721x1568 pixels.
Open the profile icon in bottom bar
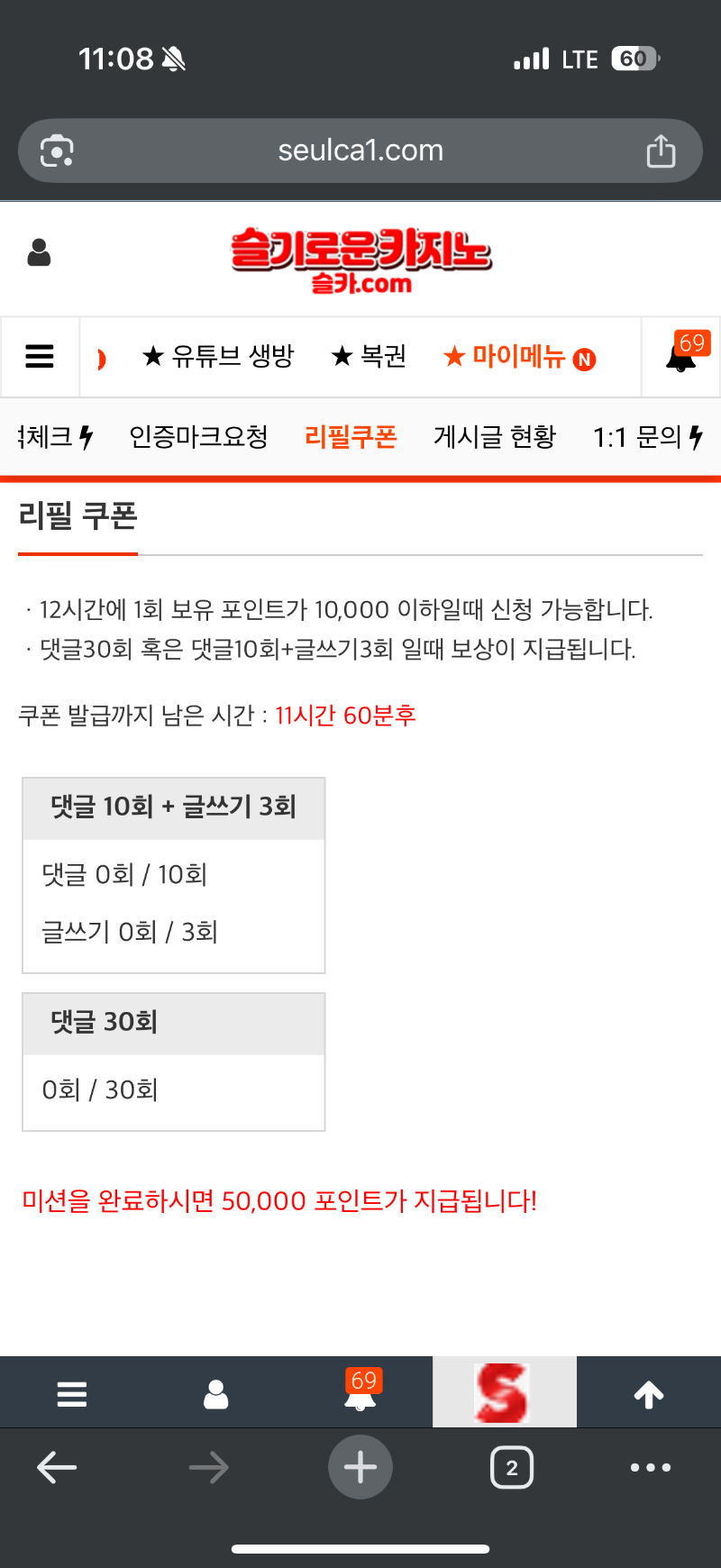point(216,1394)
